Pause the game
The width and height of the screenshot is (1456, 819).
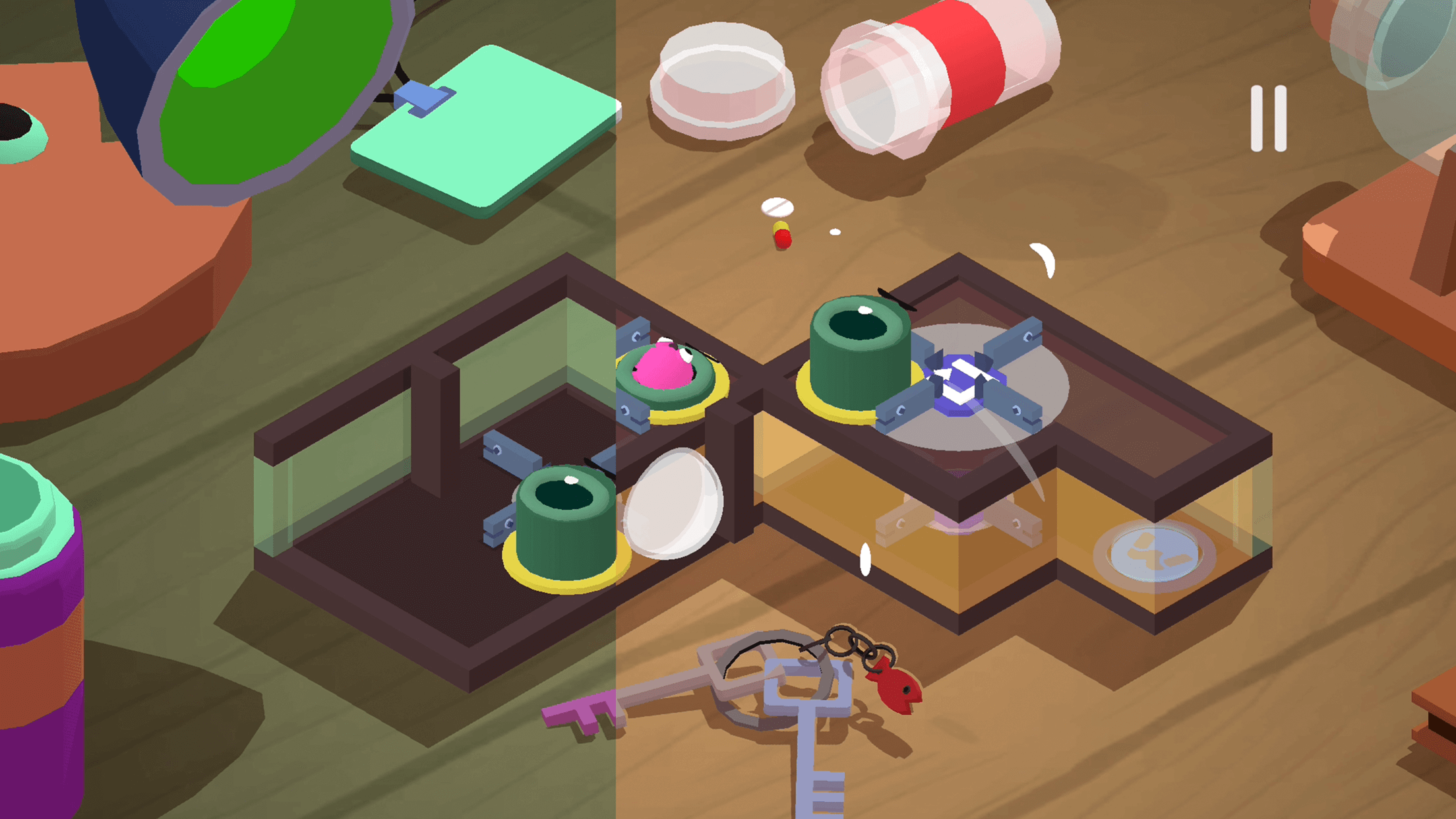pyautogui.click(x=1268, y=119)
